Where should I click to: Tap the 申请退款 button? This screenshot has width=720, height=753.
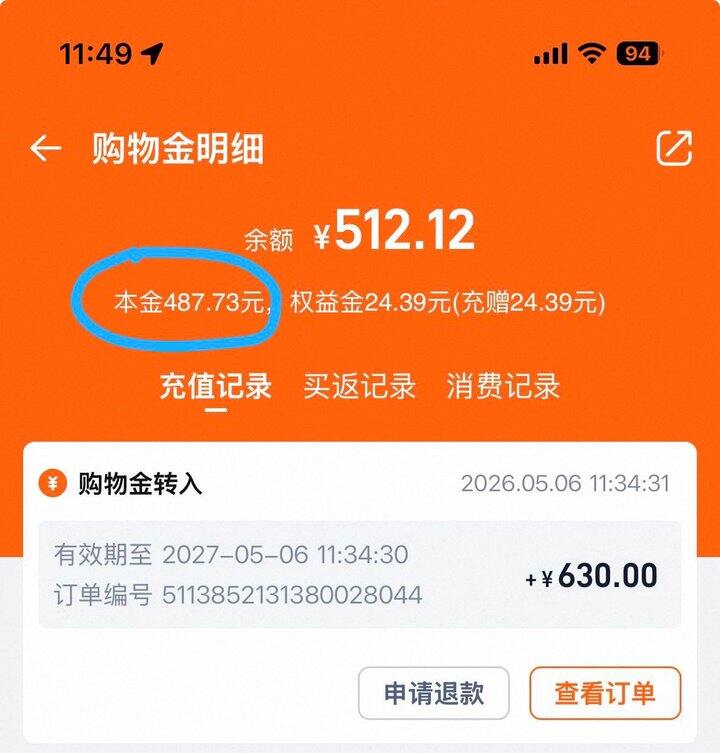[433, 693]
